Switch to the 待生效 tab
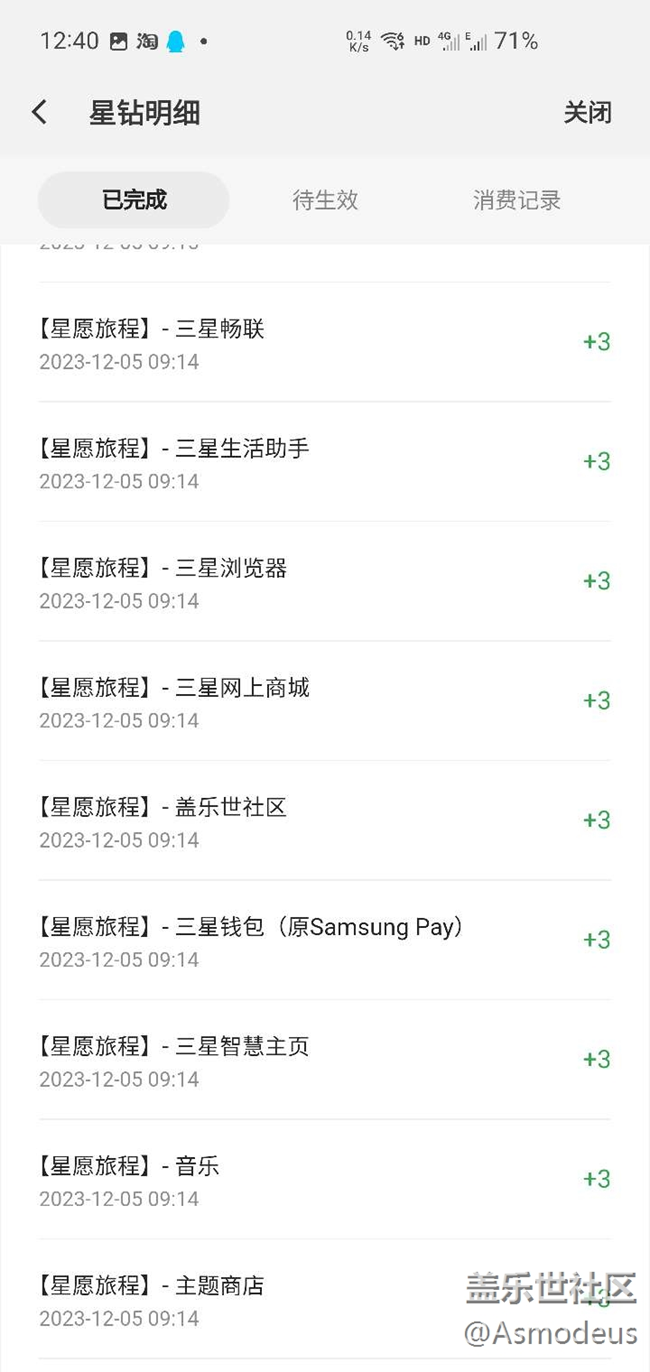This screenshot has width=650, height=1372. pos(325,200)
